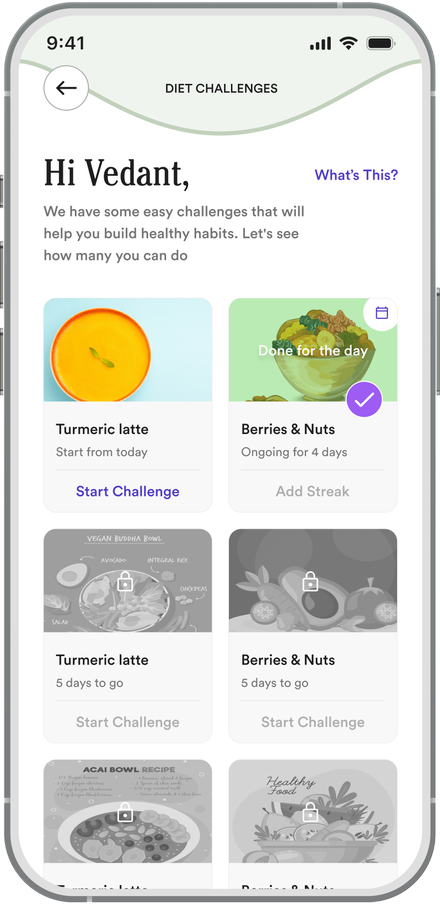Image resolution: width=440 pixels, height=909 pixels.
Task: Go back using the arrow button
Action: 66,88
